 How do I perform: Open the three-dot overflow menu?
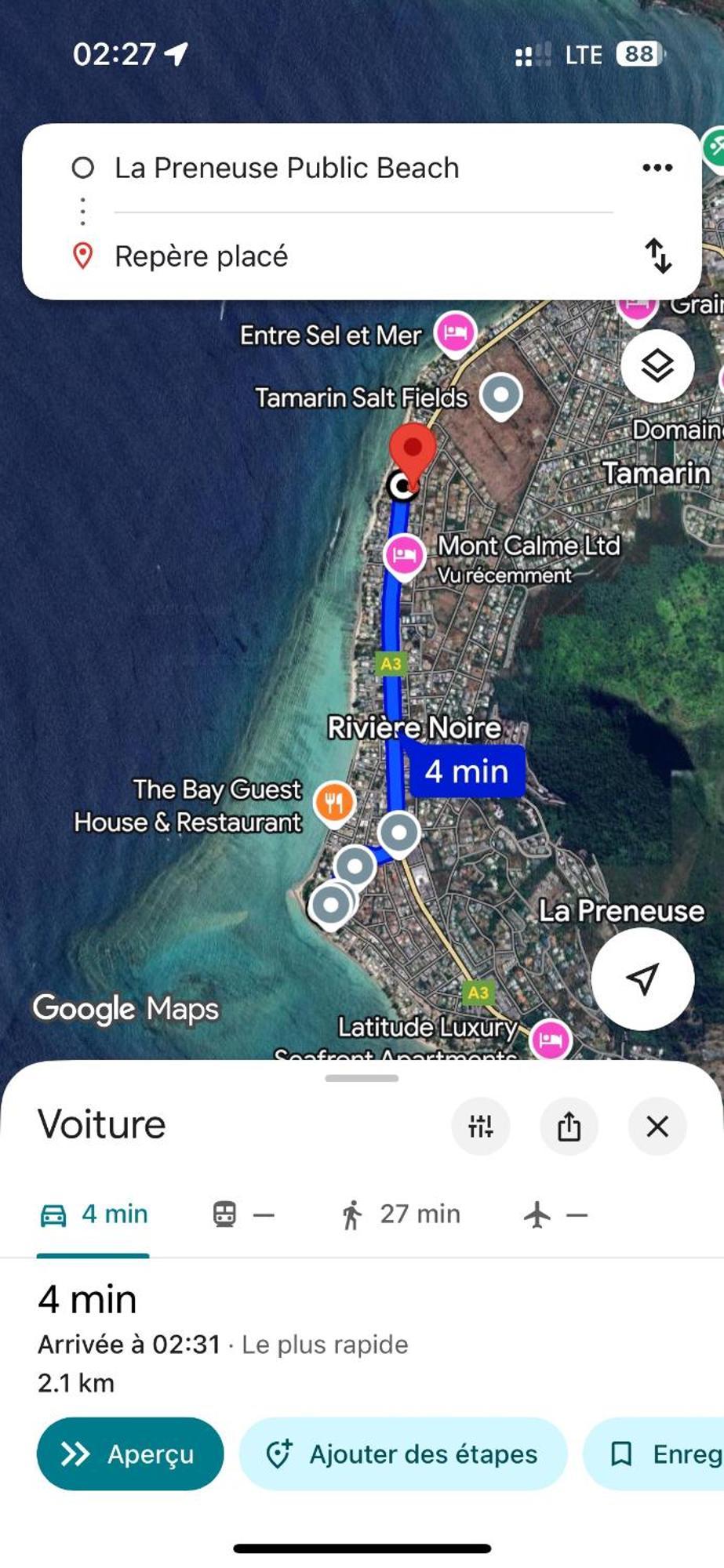(x=657, y=168)
